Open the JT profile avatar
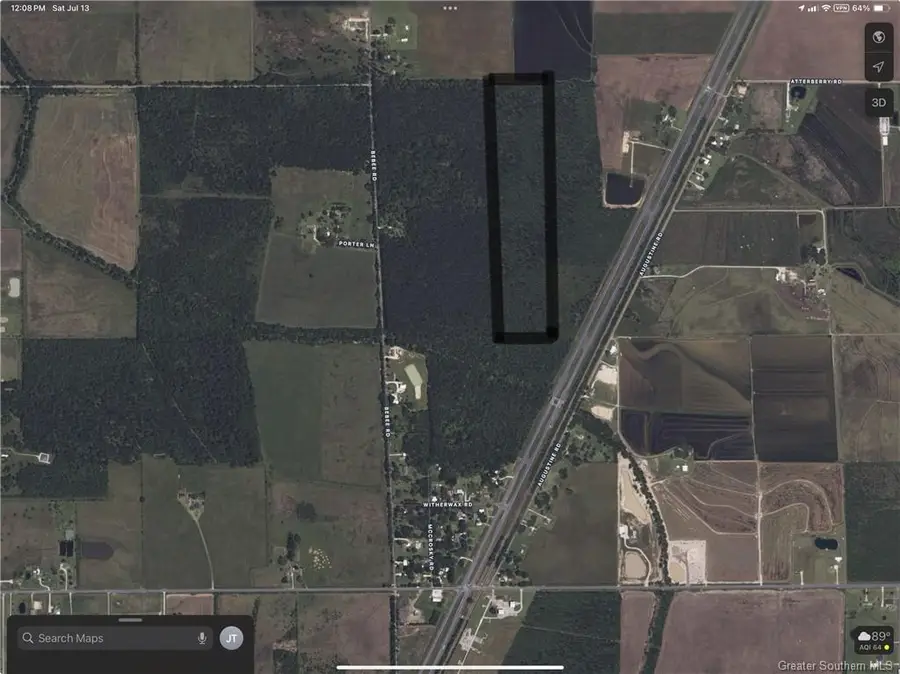900x674 pixels. click(x=232, y=638)
